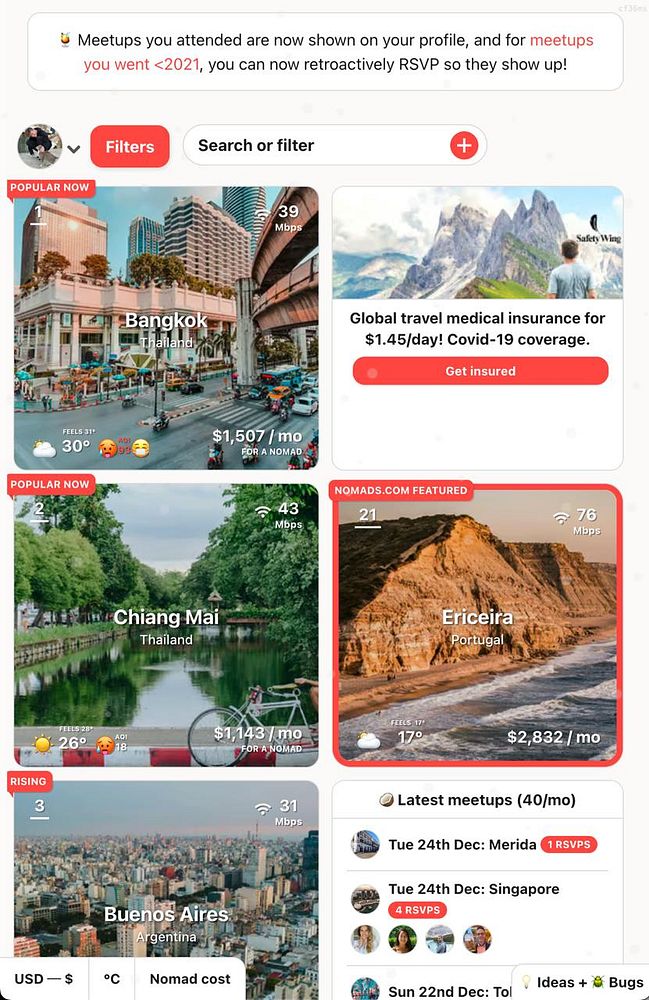
Task: Open the profile avatar dropdown
Action: [49, 147]
